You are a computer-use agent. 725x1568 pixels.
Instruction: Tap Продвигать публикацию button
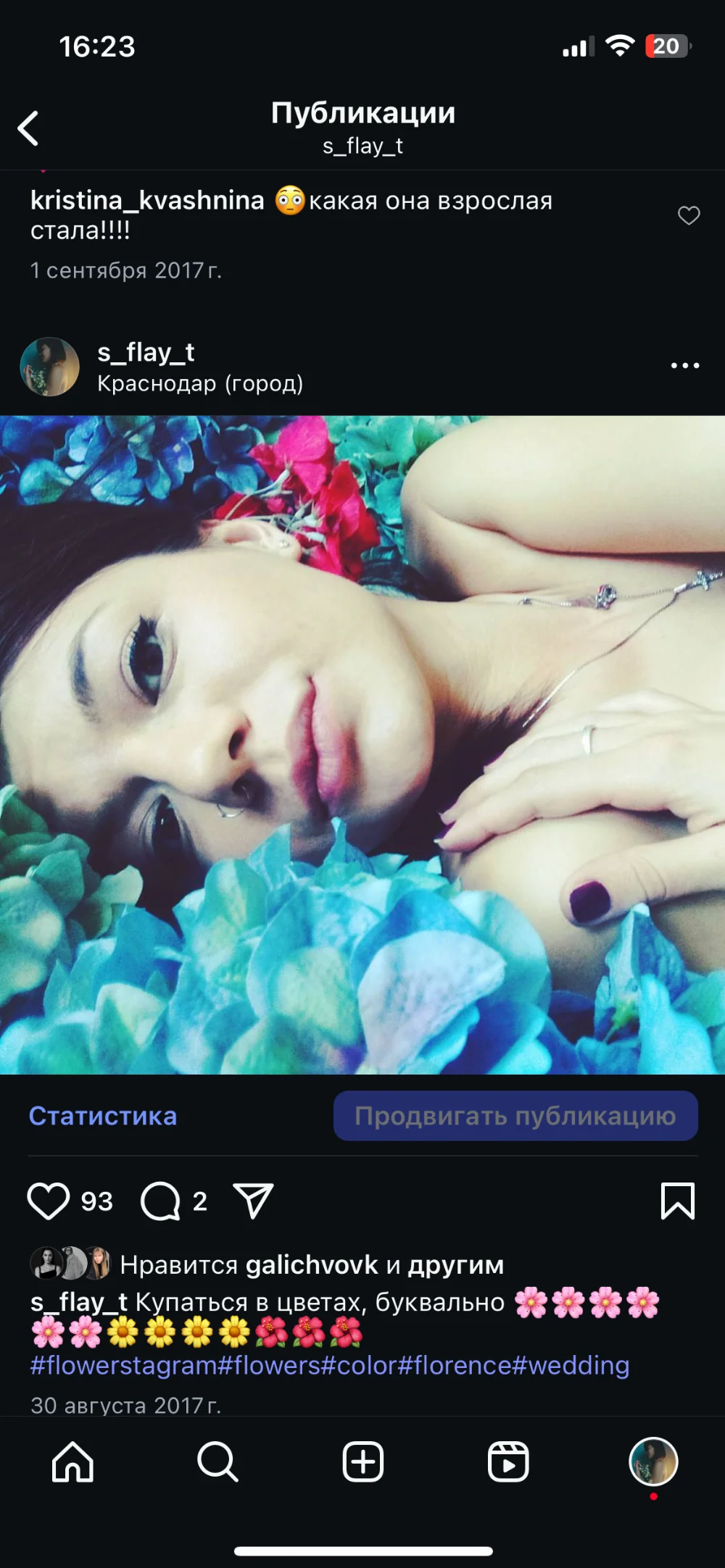[515, 1116]
